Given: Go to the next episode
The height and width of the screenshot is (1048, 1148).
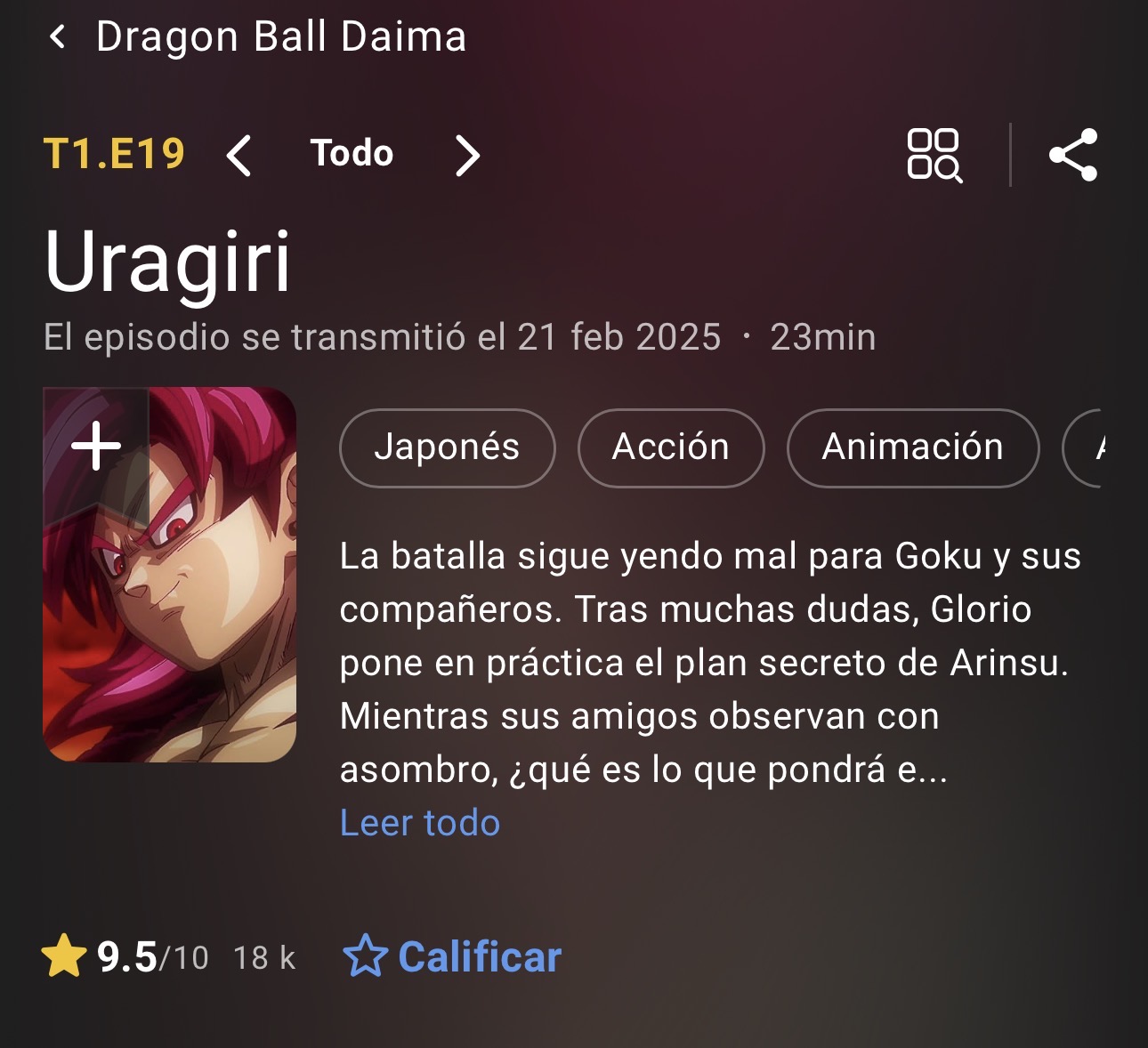Looking at the screenshot, I should tap(467, 156).
